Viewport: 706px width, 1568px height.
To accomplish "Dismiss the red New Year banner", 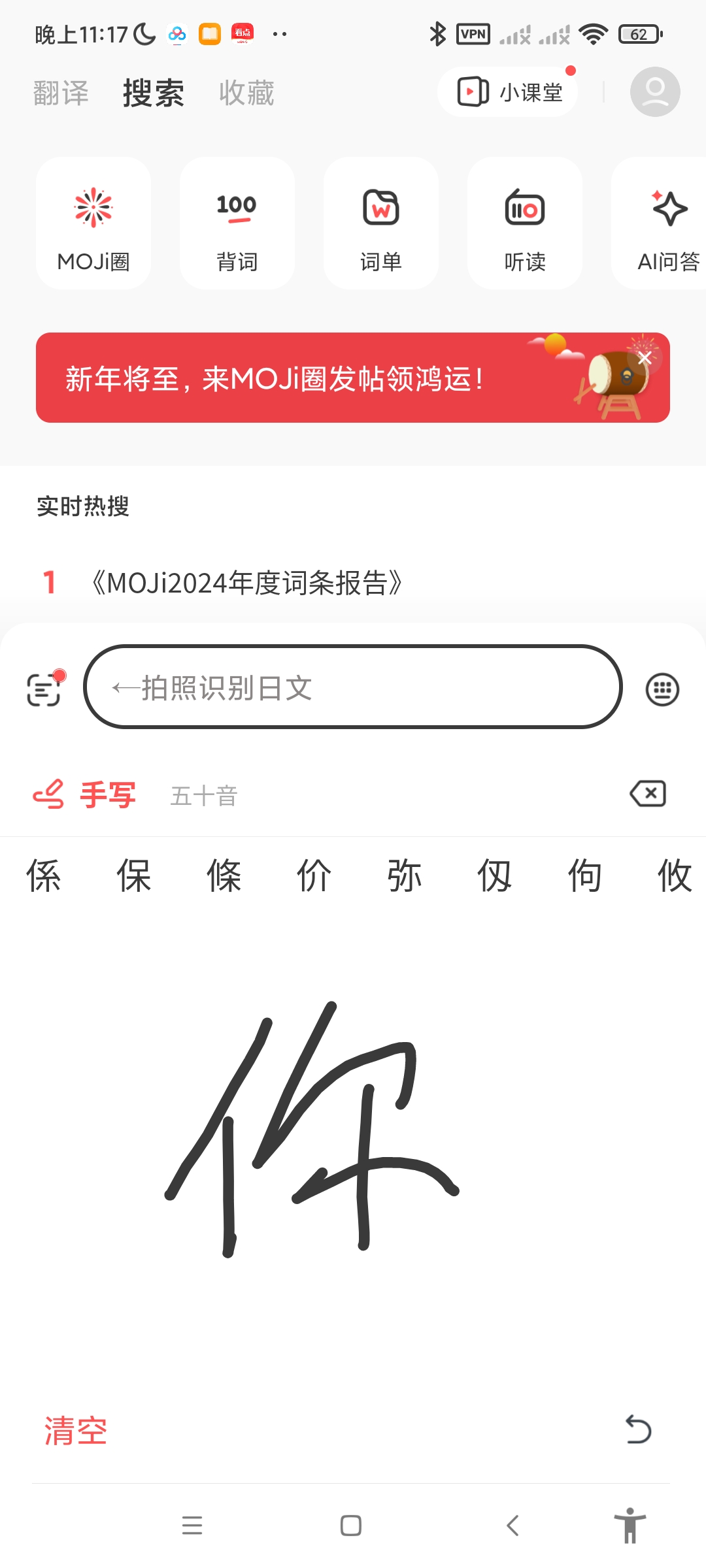I will click(645, 357).
